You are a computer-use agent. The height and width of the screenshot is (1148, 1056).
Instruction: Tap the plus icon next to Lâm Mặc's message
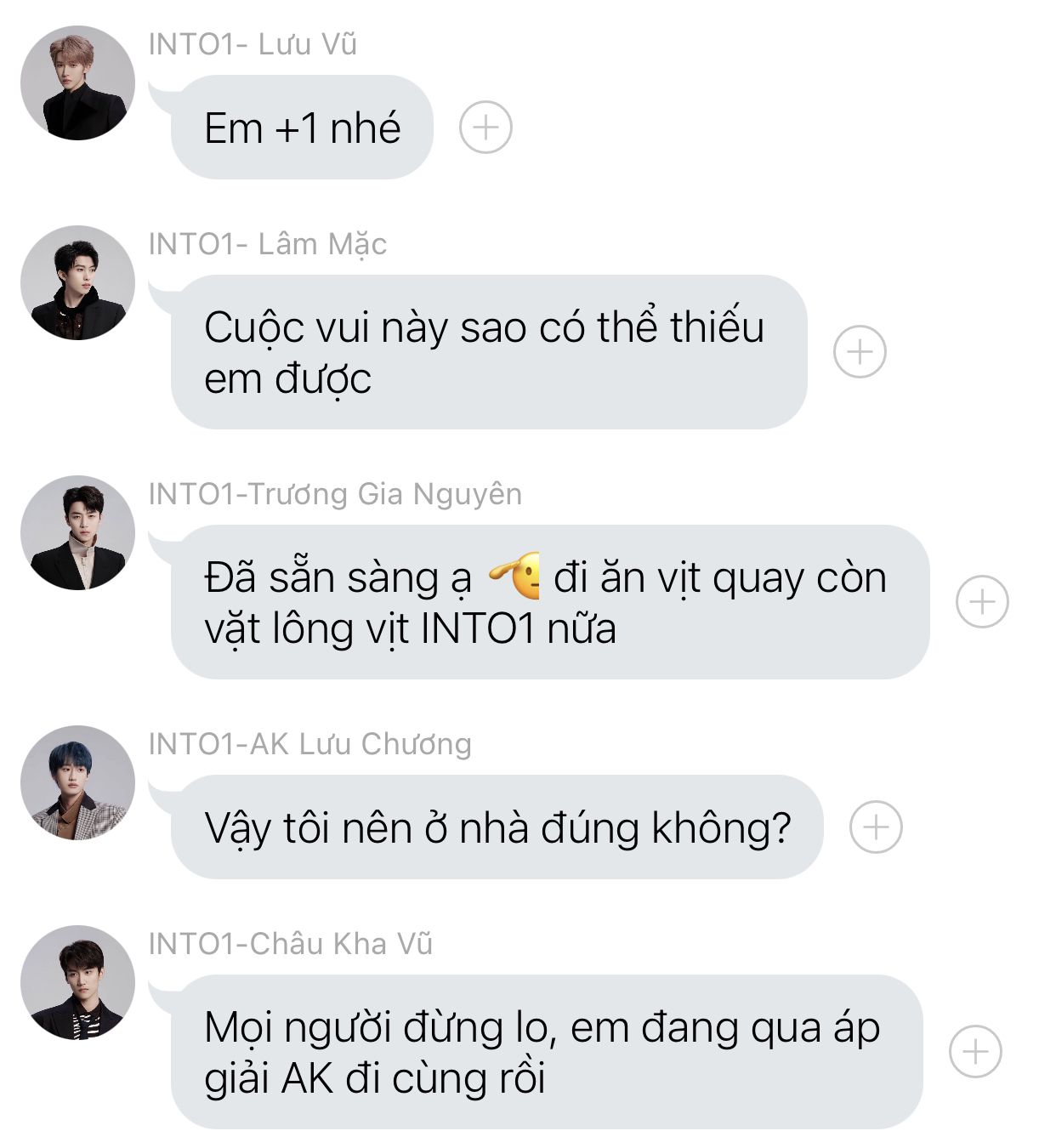pos(860,351)
